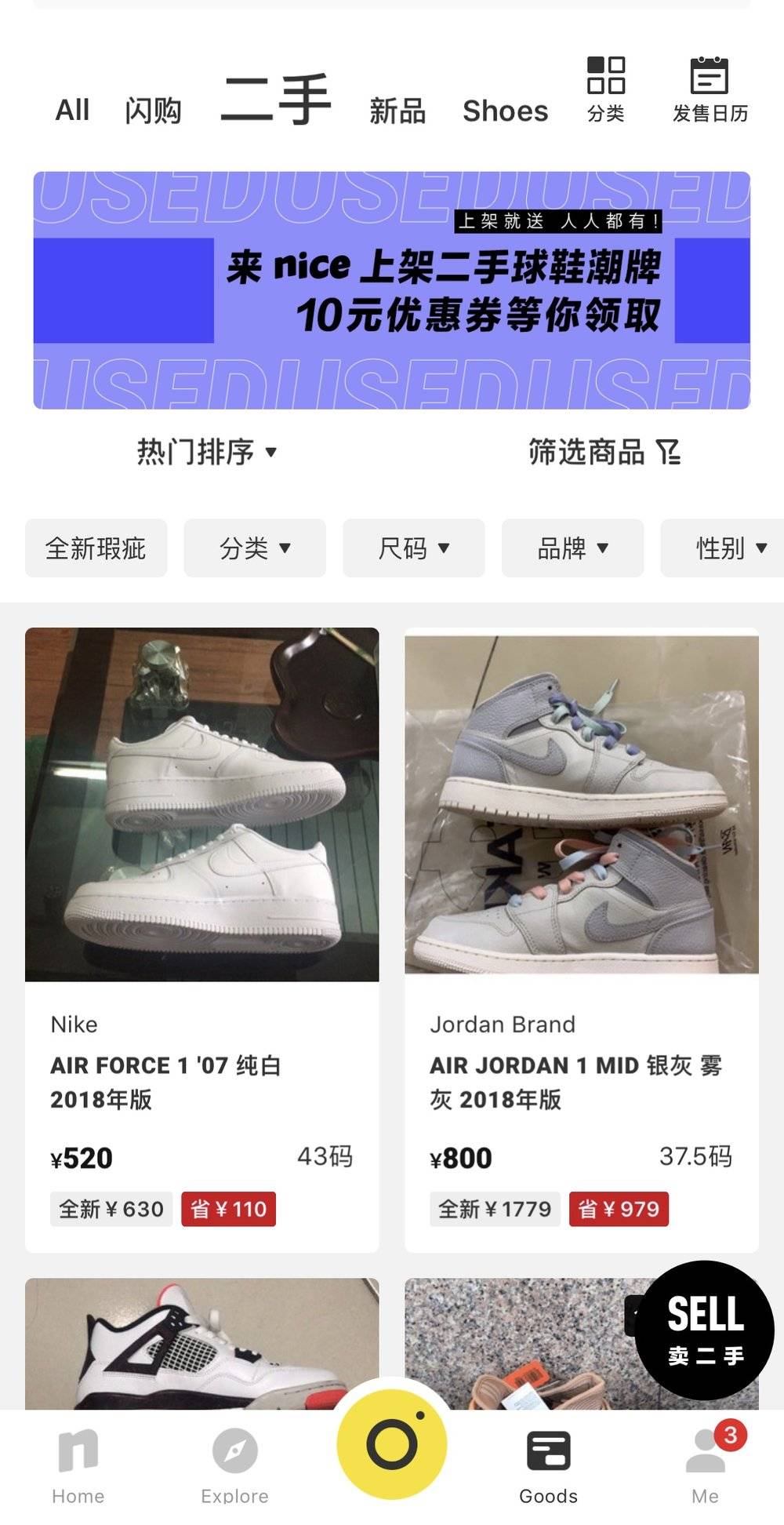Open 筛选商品 filter options
784x1525 pixels.
pos(604,452)
